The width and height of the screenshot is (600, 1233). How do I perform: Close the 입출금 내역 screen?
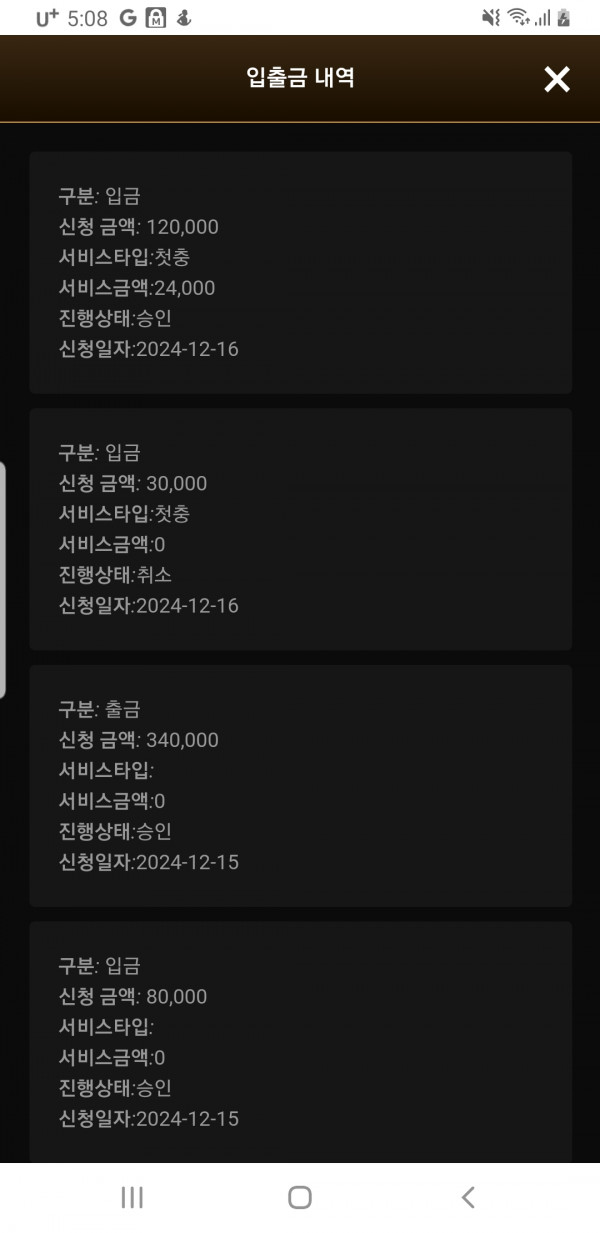point(557,79)
